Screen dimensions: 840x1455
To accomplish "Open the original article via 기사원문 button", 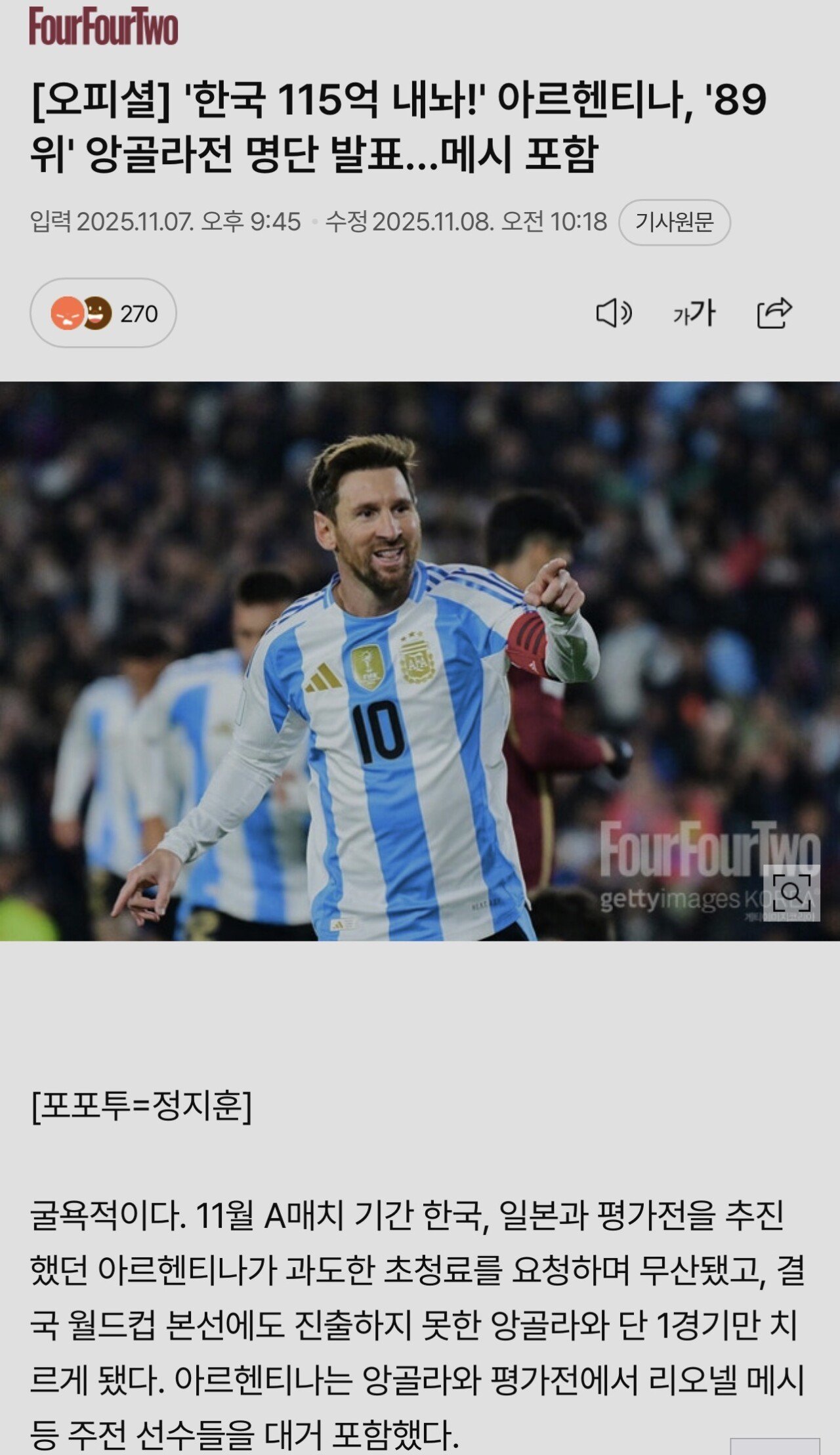I will pos(676,223).
